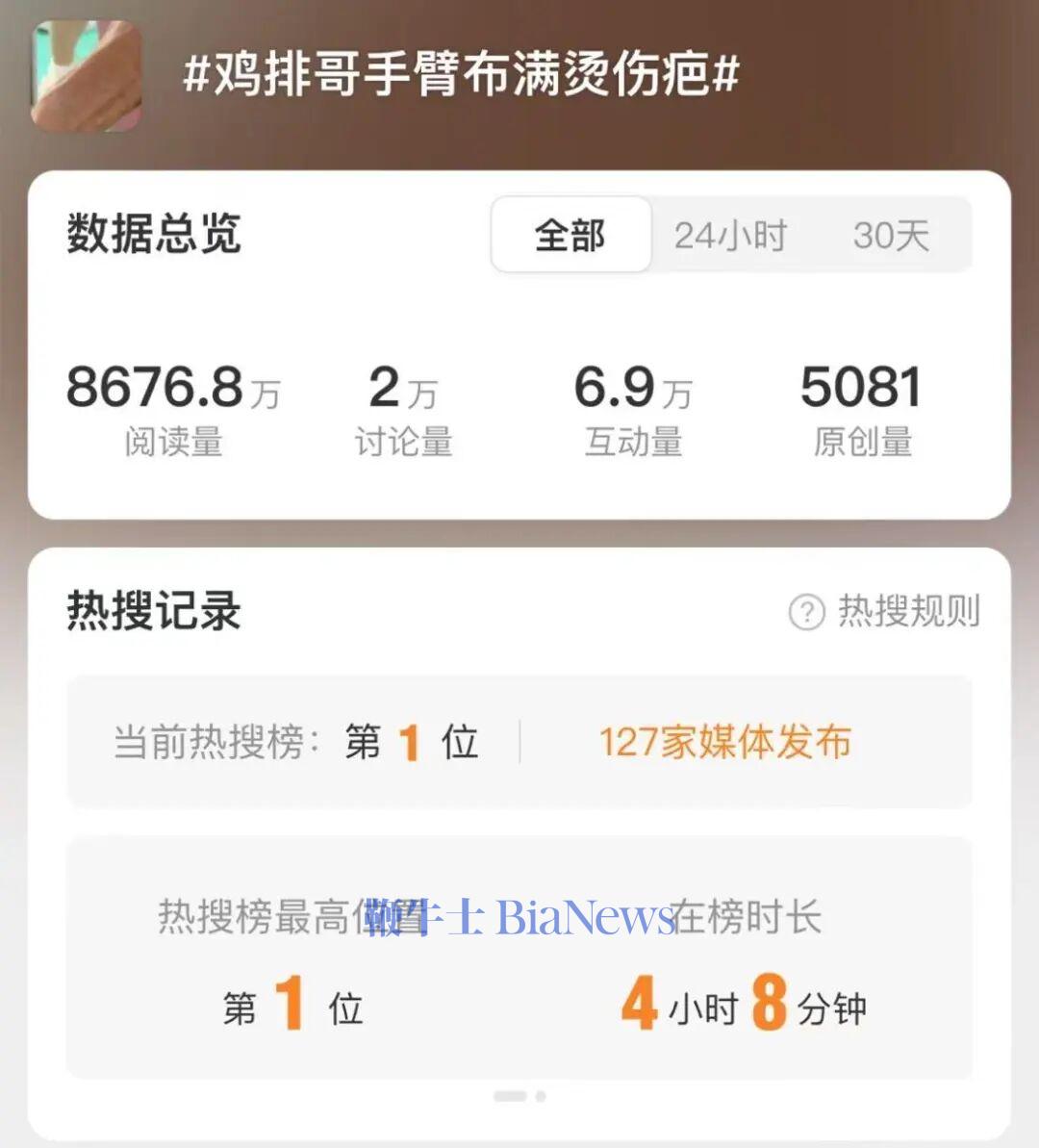The width and height of the screenshot is (1039, 1148).
Task: View the 127家媒体发布 list
Action: tap(725, 742)
